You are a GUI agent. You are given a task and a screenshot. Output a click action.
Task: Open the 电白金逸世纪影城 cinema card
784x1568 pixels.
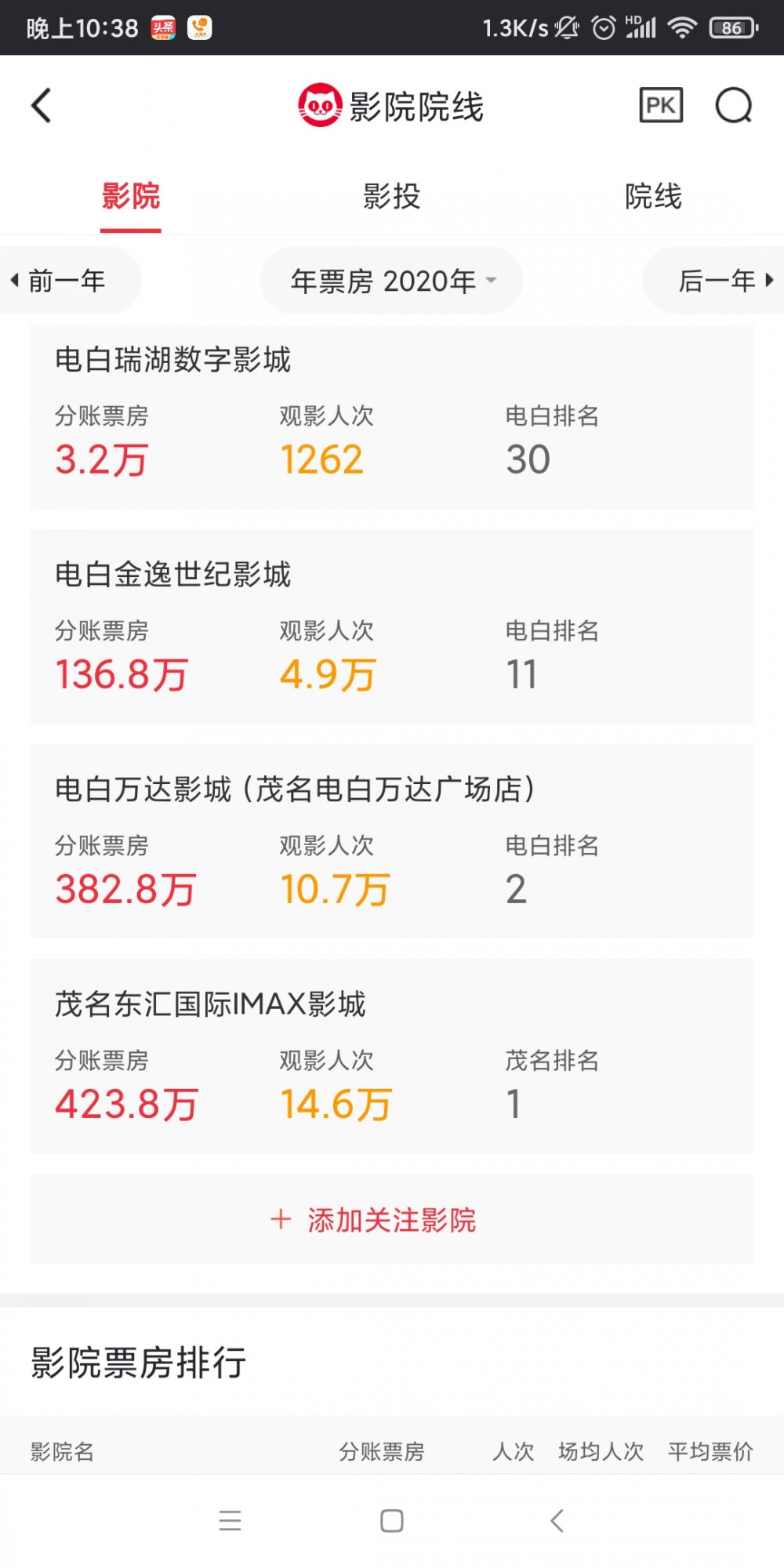(391, 626)
